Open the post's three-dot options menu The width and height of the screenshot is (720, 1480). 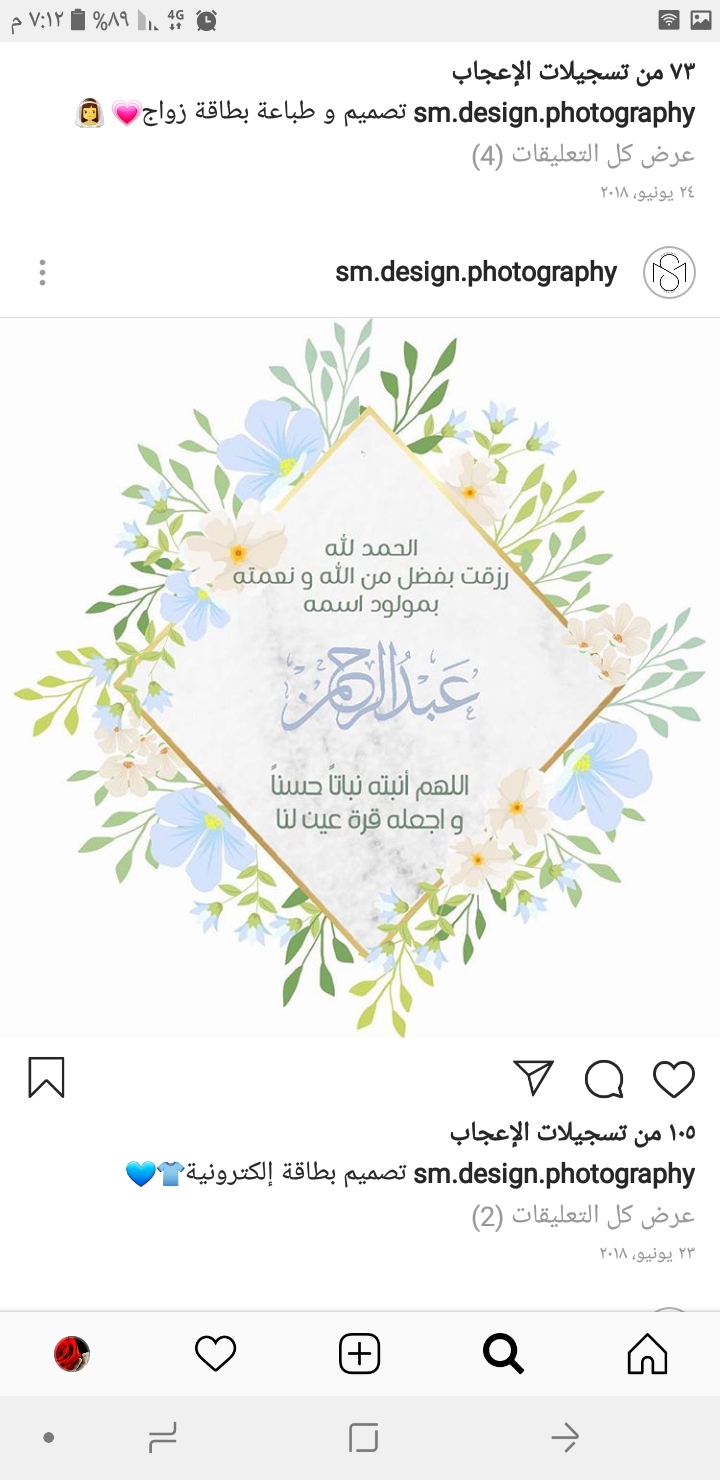(x=42, y=273)
